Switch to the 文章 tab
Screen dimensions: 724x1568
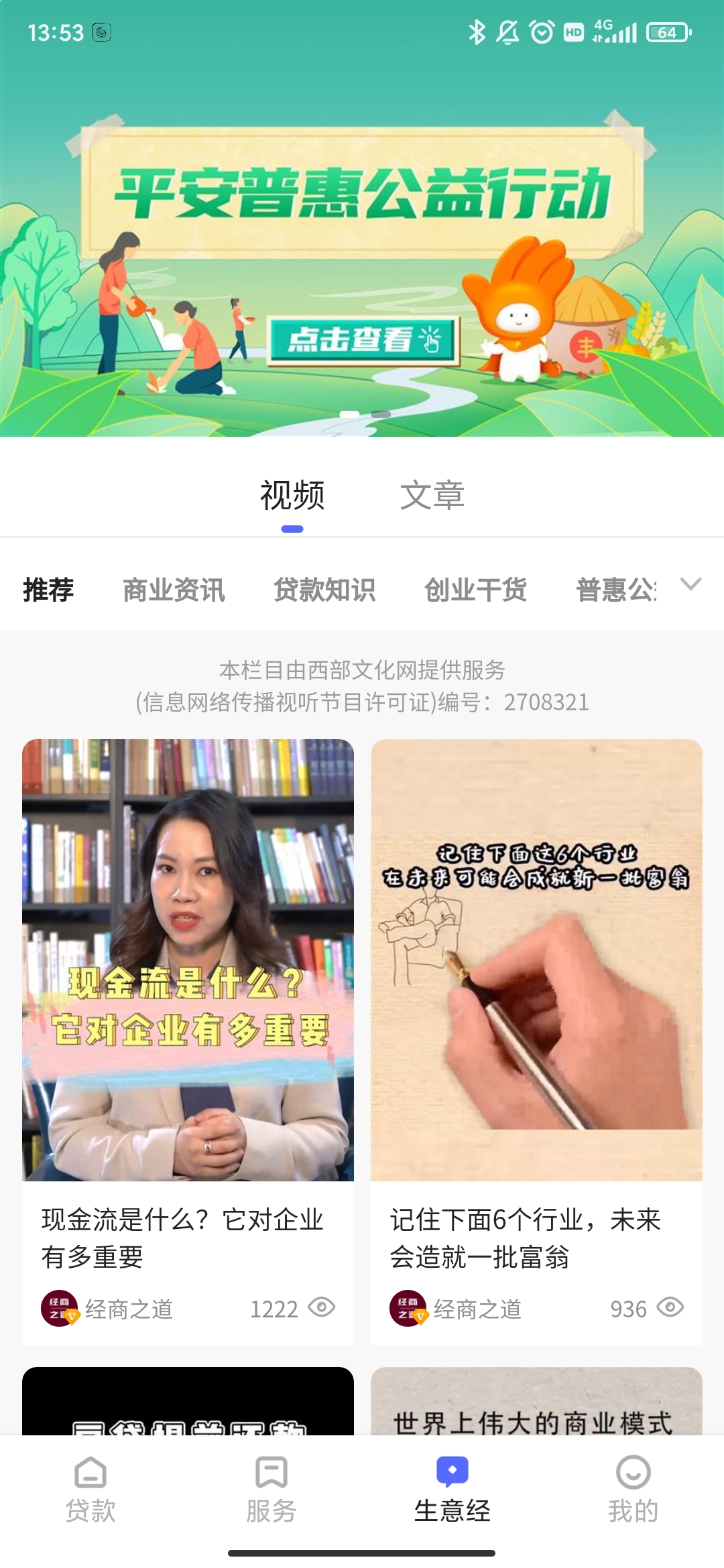click(432, 496)
